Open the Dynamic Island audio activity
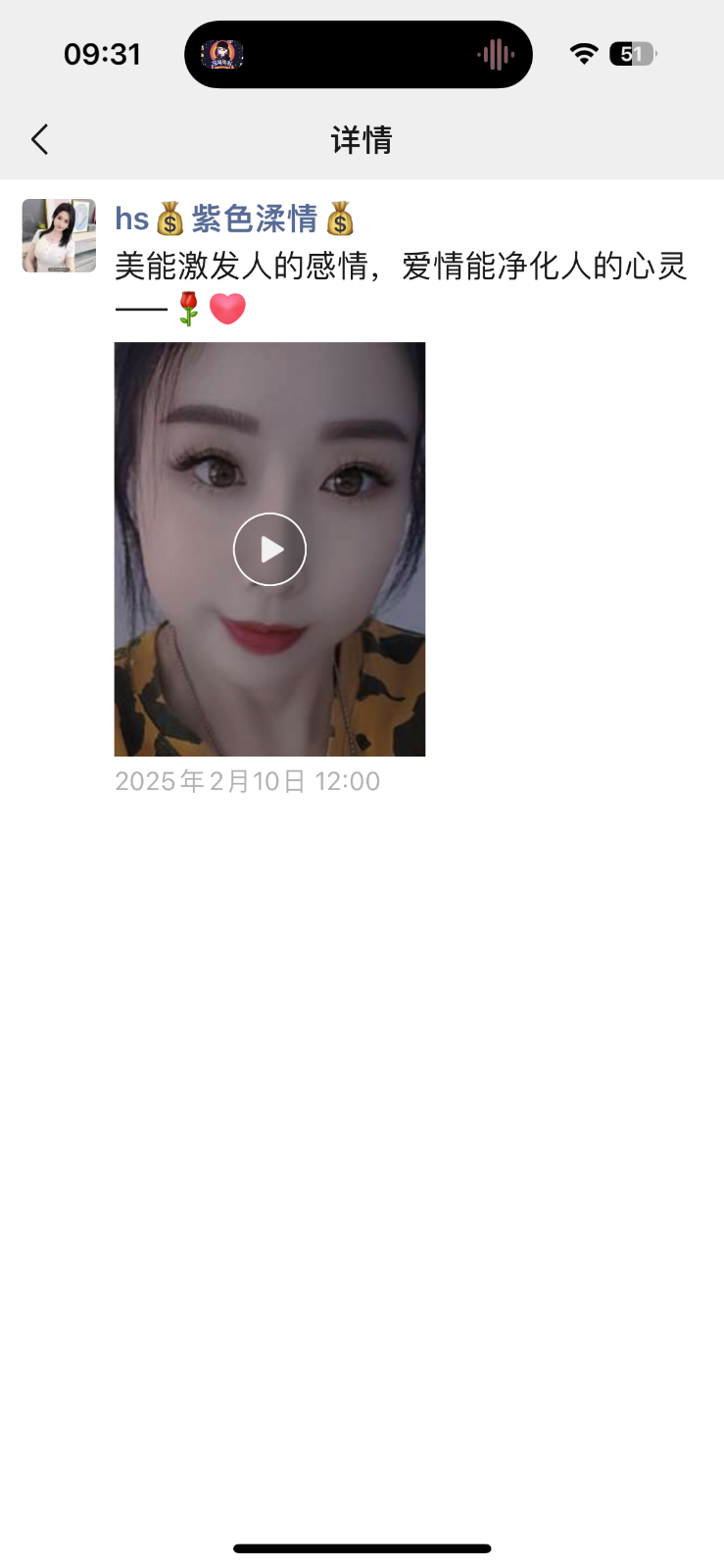724x1568 pixels. pos(358,55)
